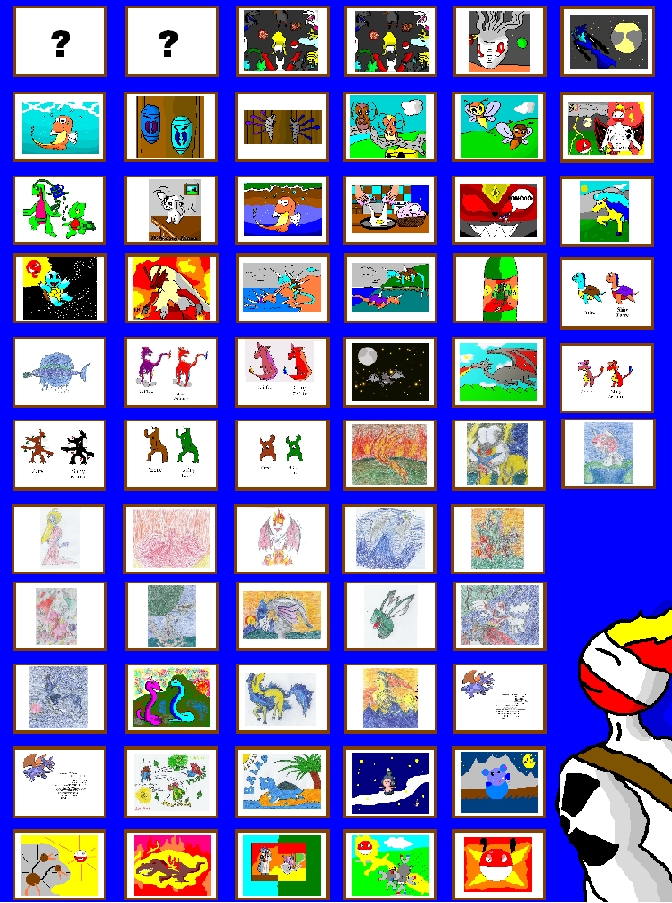The image size is (672, 903).
Task: Open the blue turtle in starry space picture
Action: [x=59, y=289]
